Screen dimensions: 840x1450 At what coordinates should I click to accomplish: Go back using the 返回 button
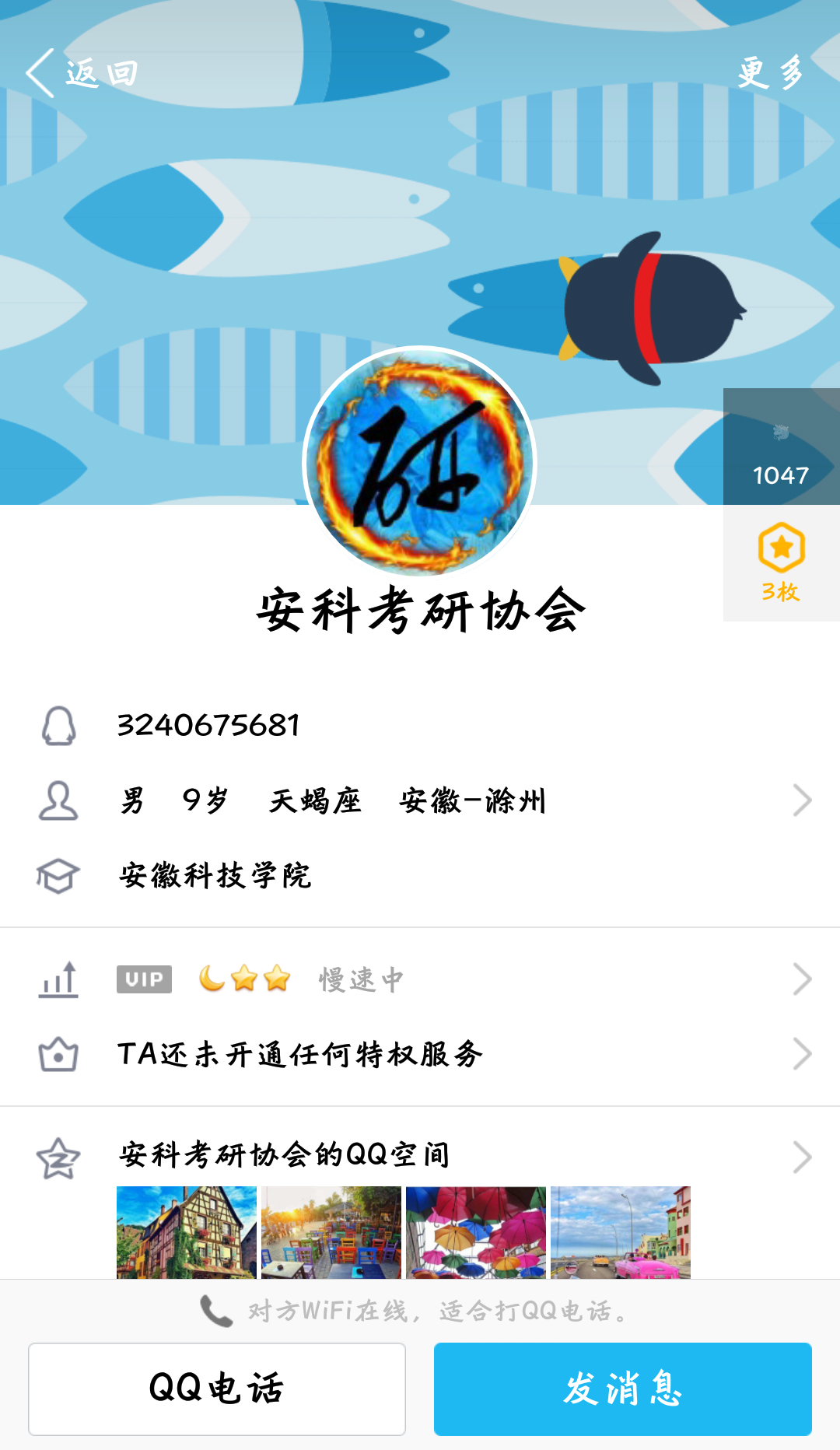point(82,73)
